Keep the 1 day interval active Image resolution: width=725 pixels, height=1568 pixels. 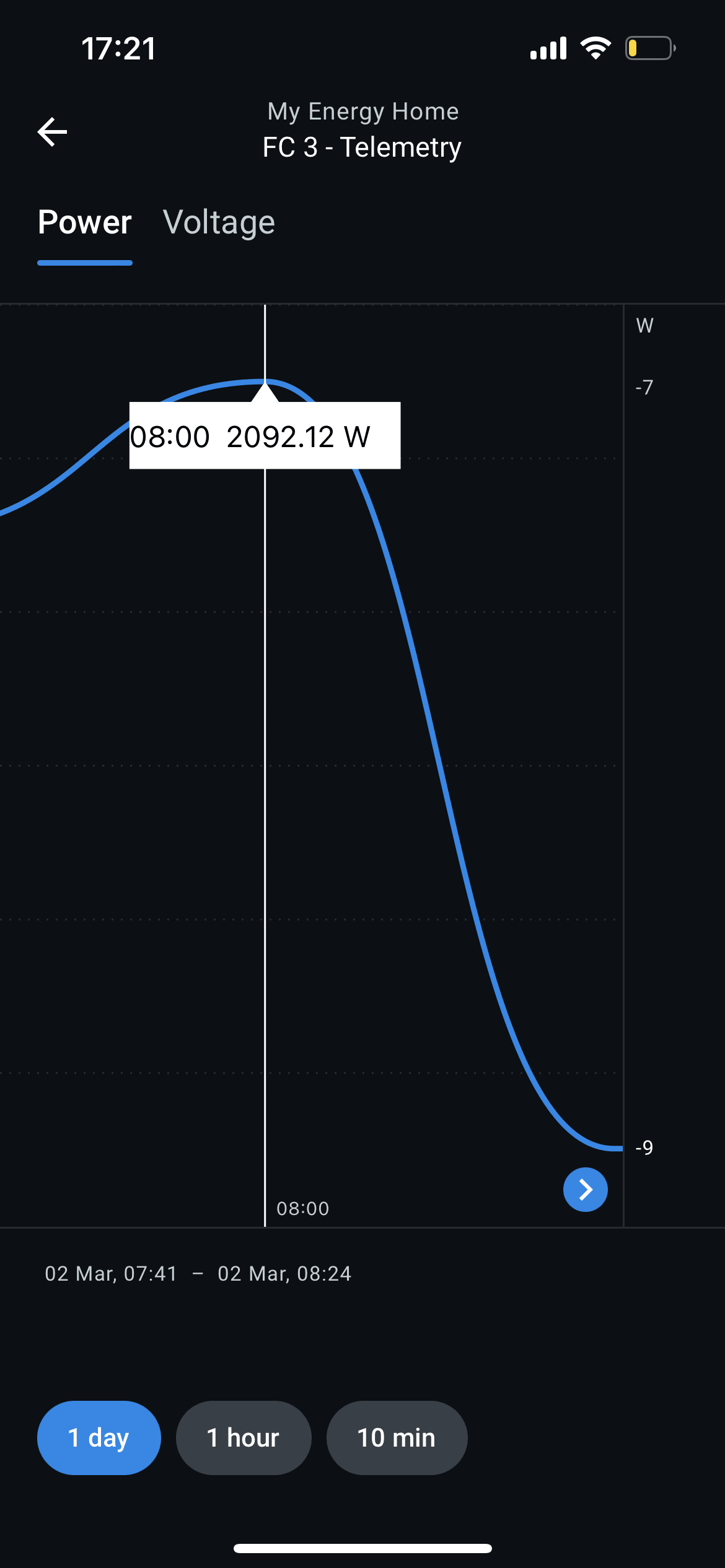point(99,1438)
